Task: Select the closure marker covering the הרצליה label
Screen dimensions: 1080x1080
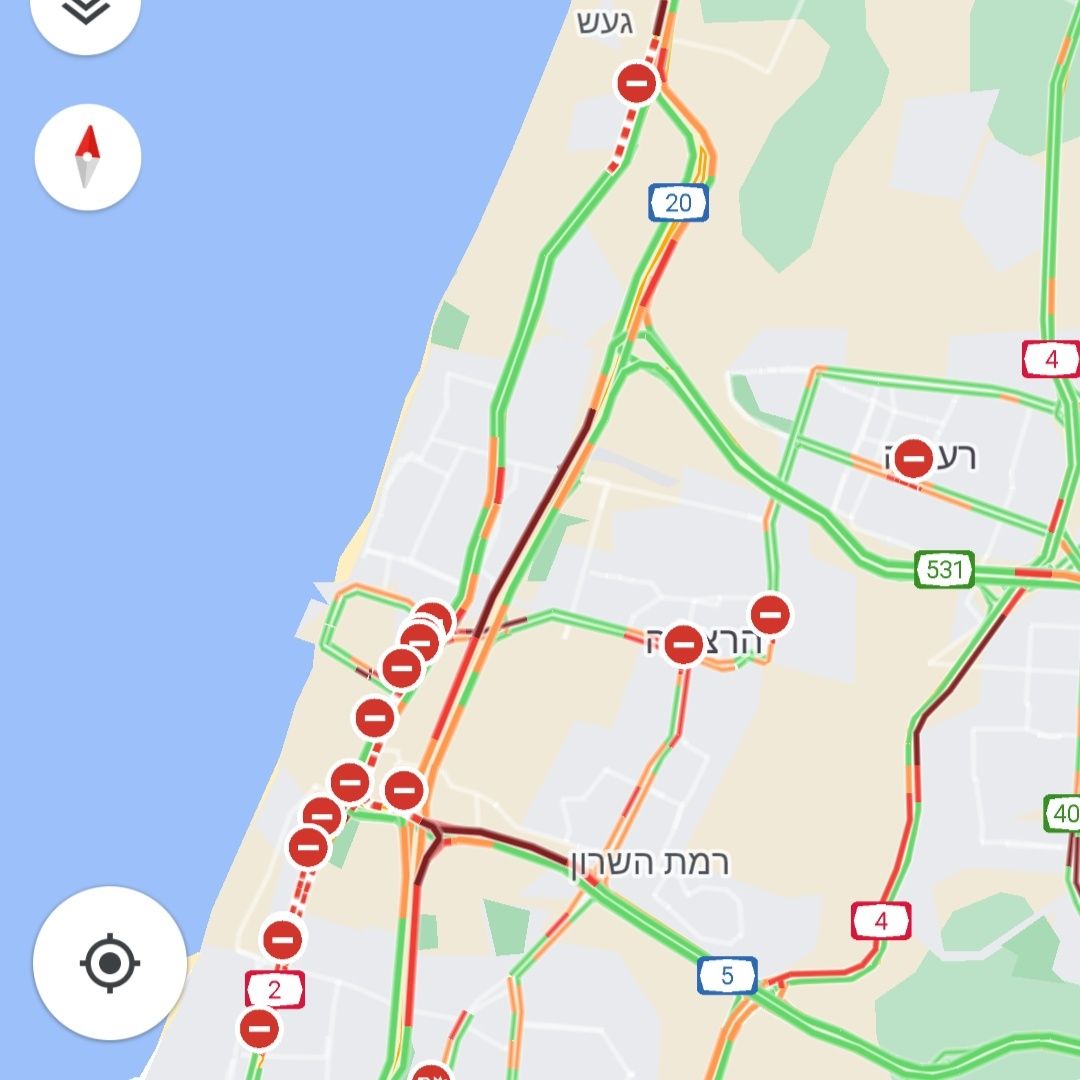Action: click(684, 645)
